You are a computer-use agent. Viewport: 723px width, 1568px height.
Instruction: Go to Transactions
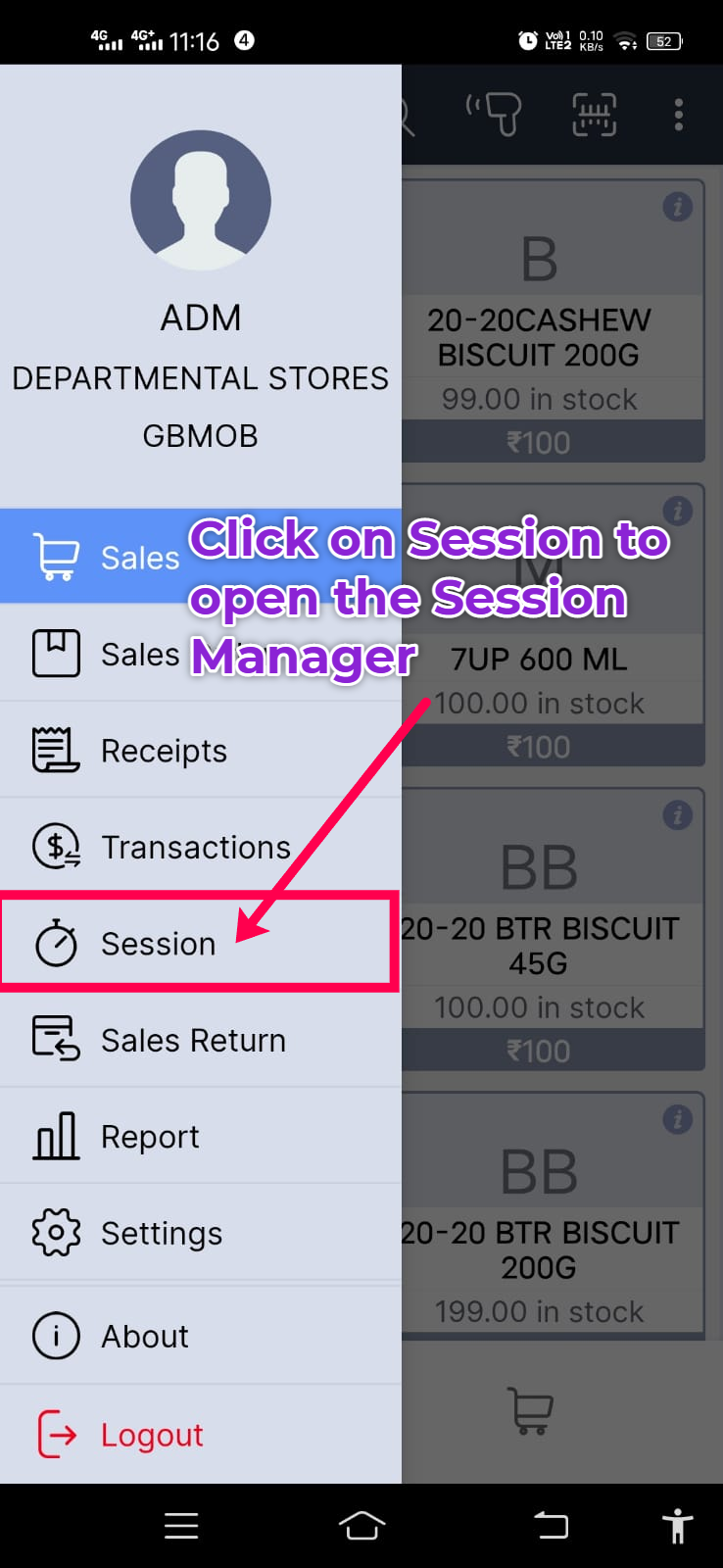pyautogui.click(x=195, y=847)
